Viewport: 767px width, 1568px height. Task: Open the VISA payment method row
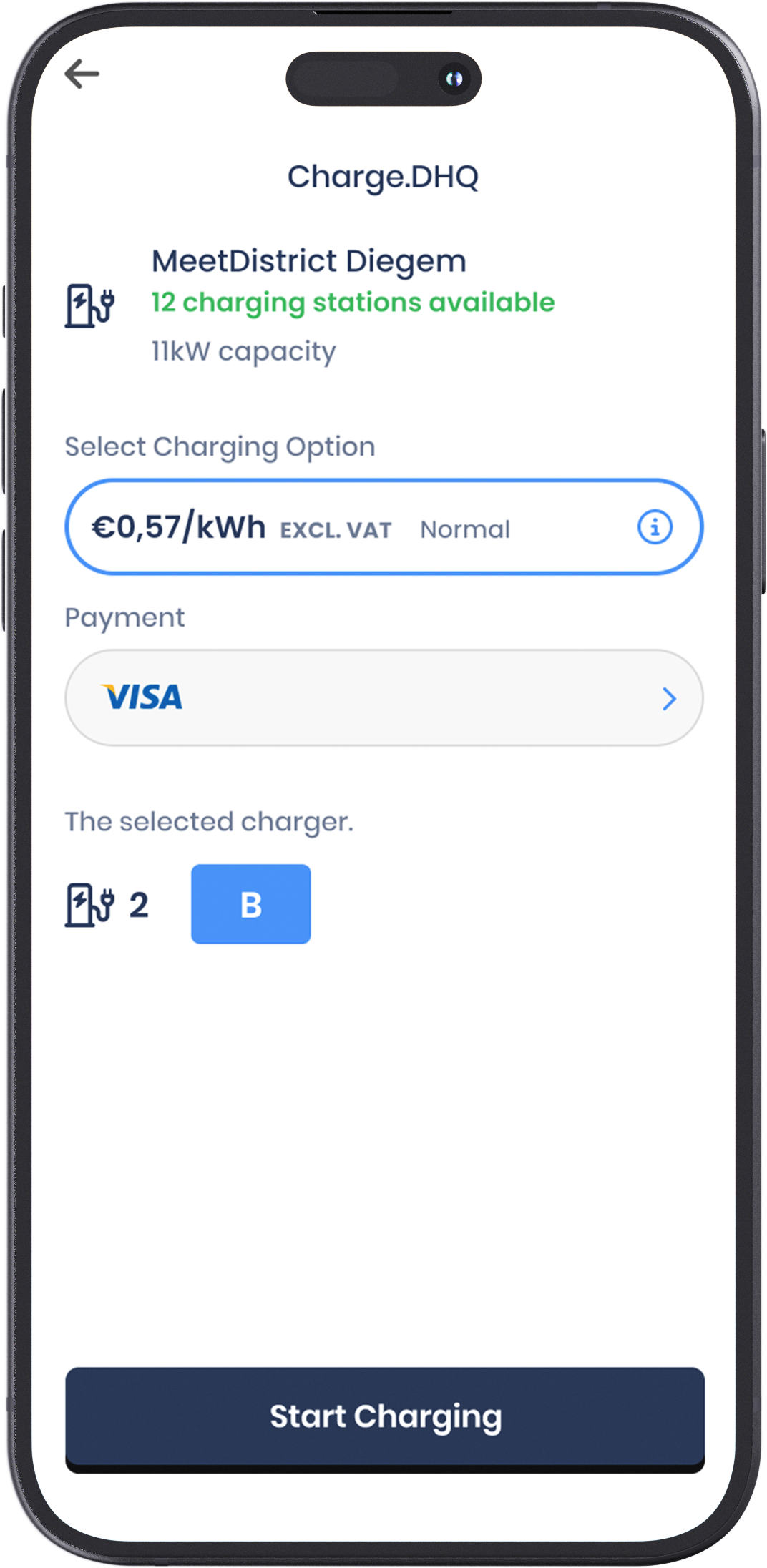(383, 698)
